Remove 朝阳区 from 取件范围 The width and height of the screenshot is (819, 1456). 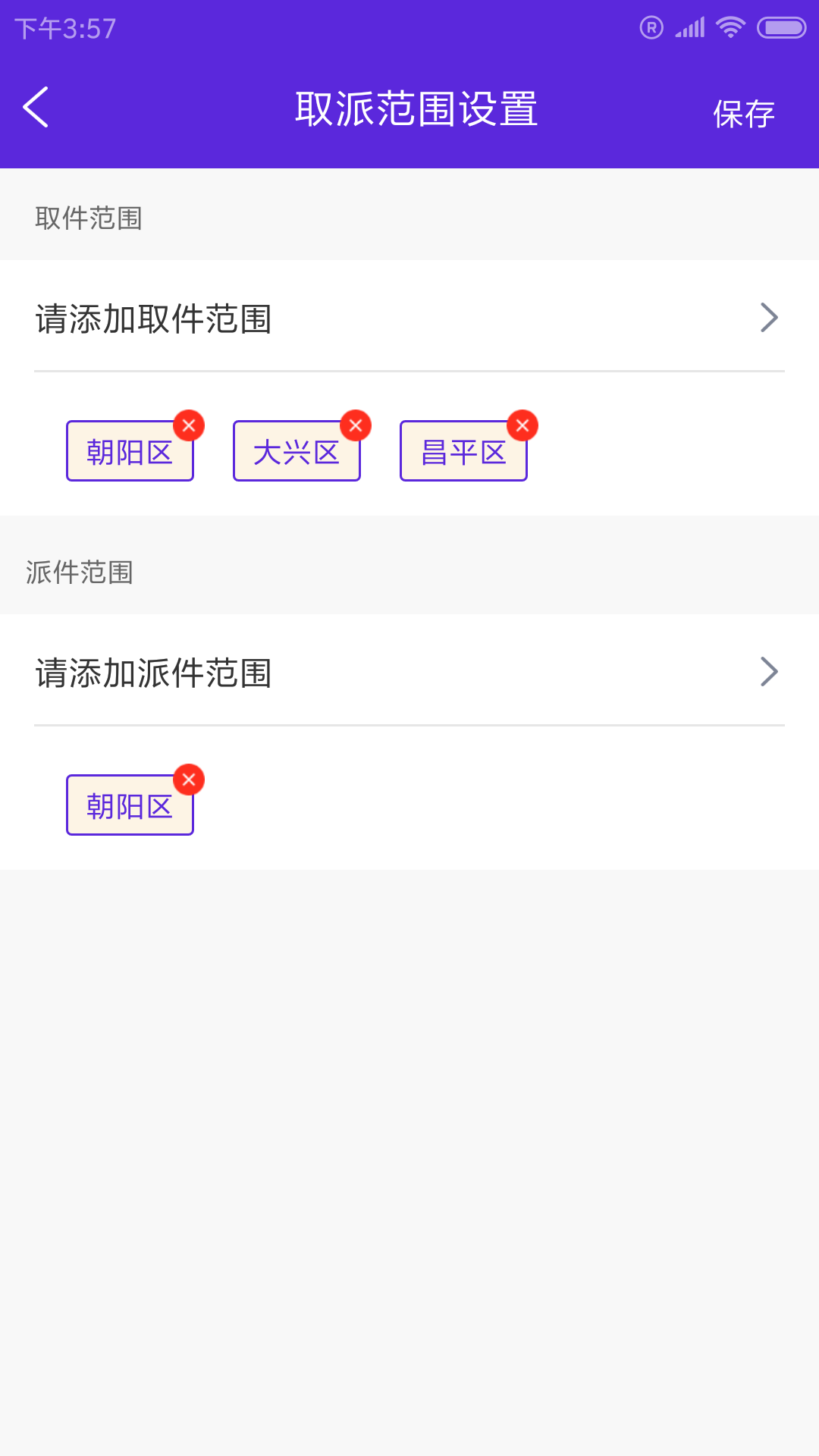pyautogui.click(x=189, y=425)
